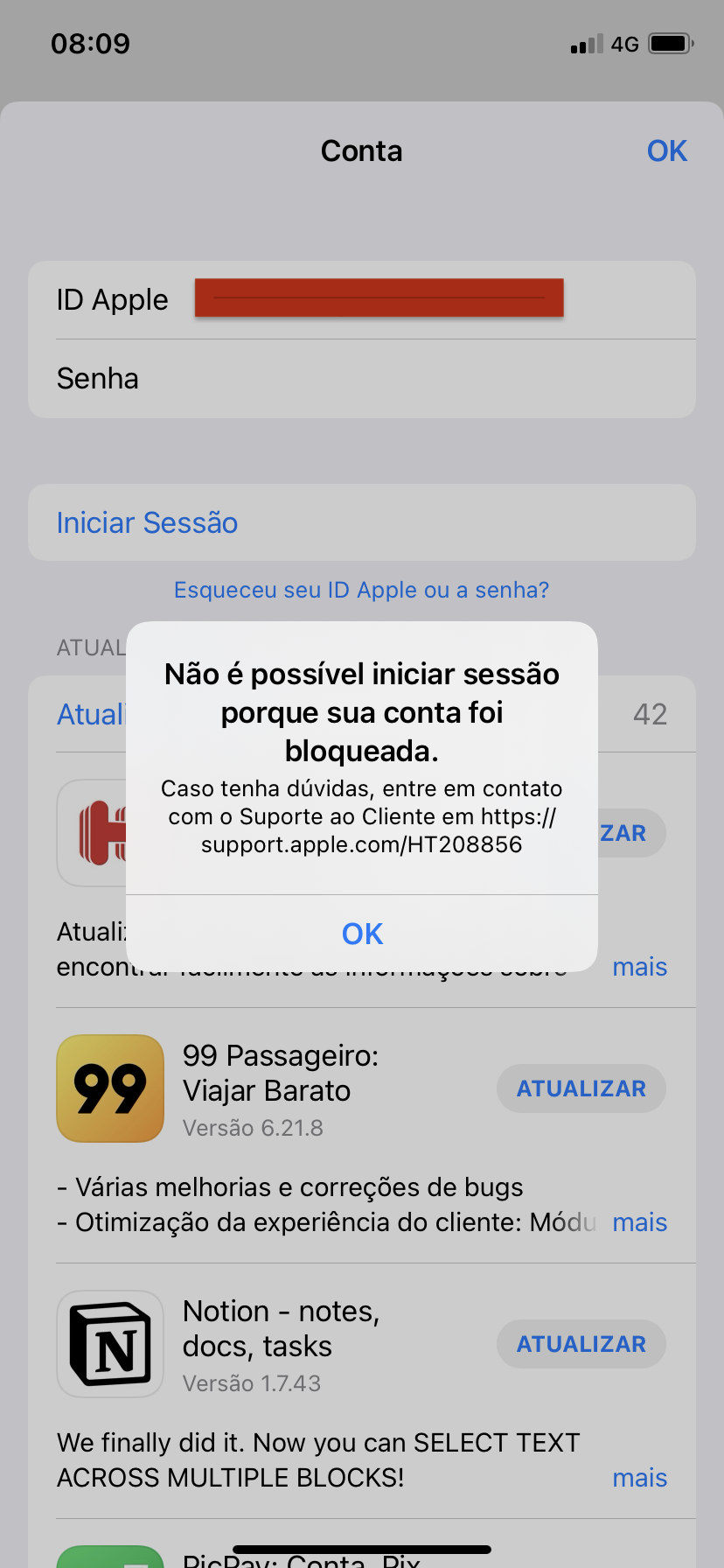The image size is (724, 1568).
Task: Tap Iniciar Sessão to sign in
Action: (147, 522)
